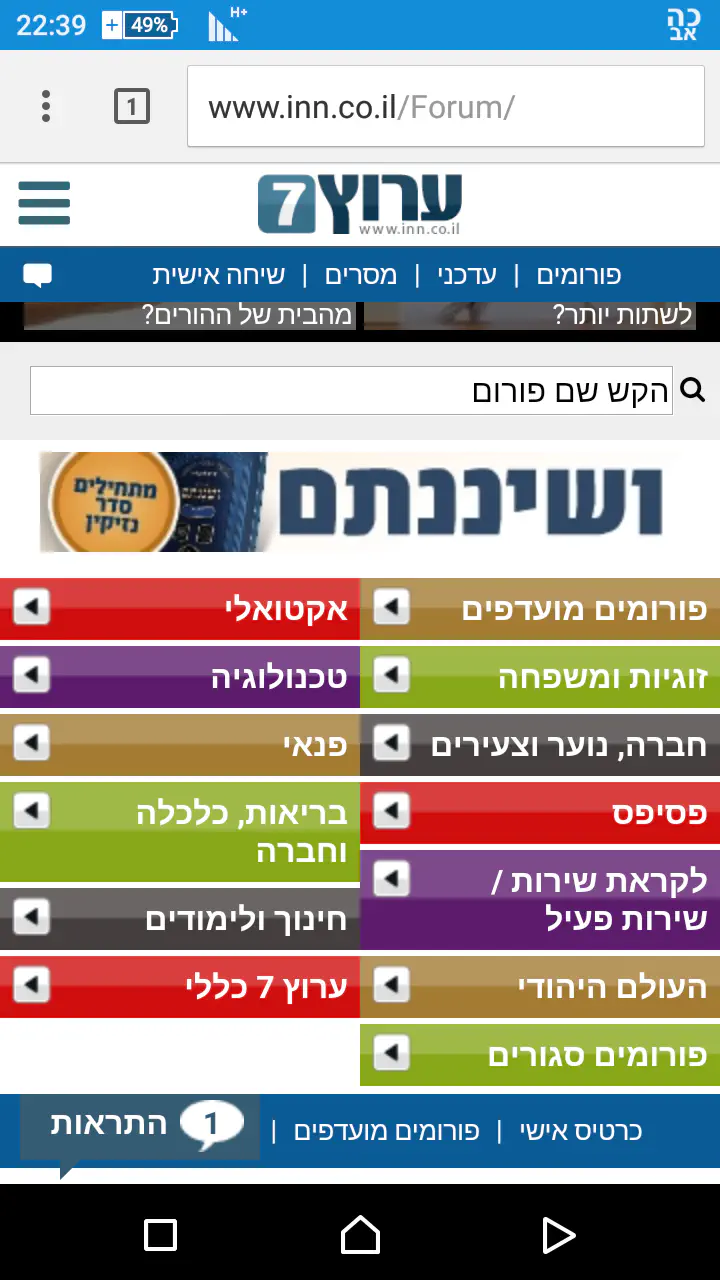The width and height of the screenshot is (720, 1280).
Task: Tap the URL address bar
Action: pyautogui.click(x=445, y=107)
